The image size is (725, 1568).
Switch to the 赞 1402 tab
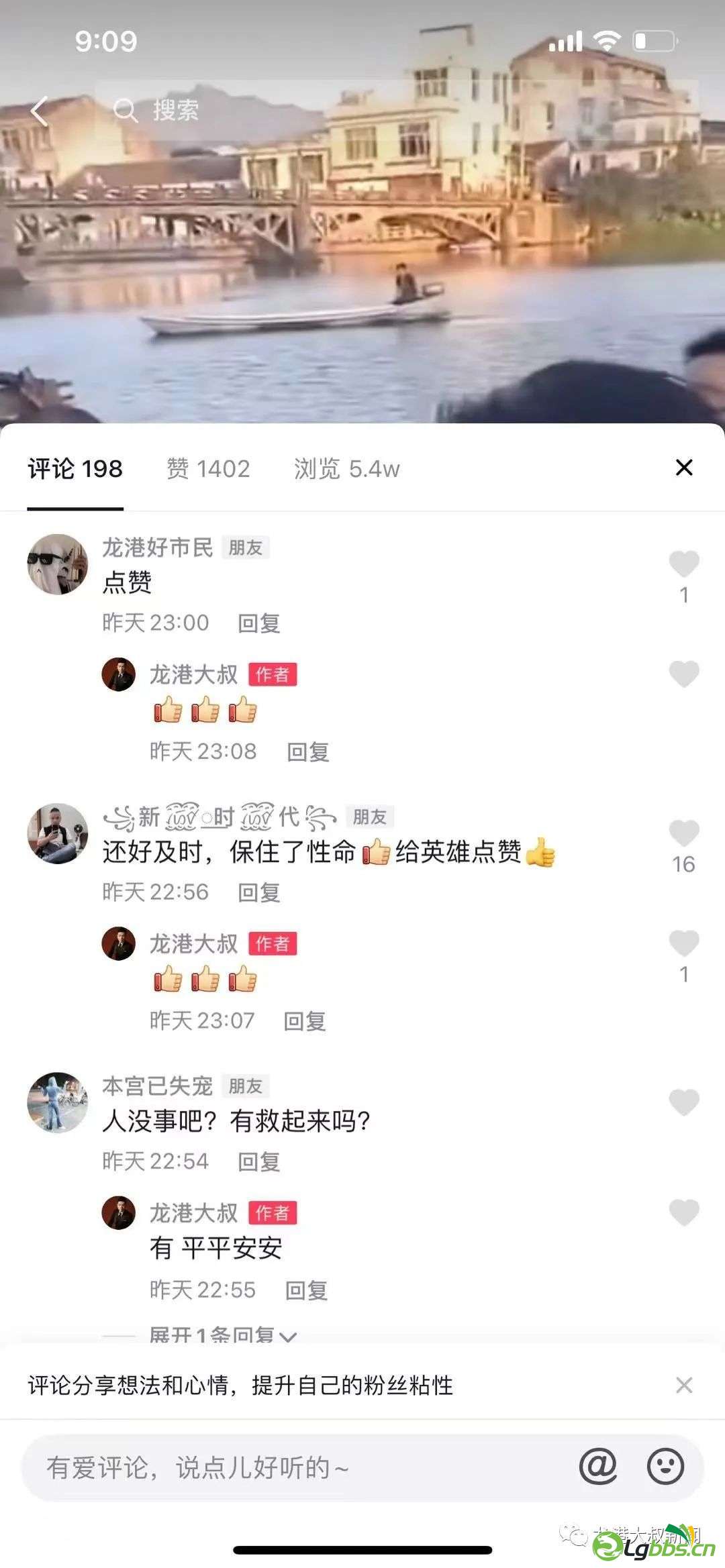pos(208,468)
